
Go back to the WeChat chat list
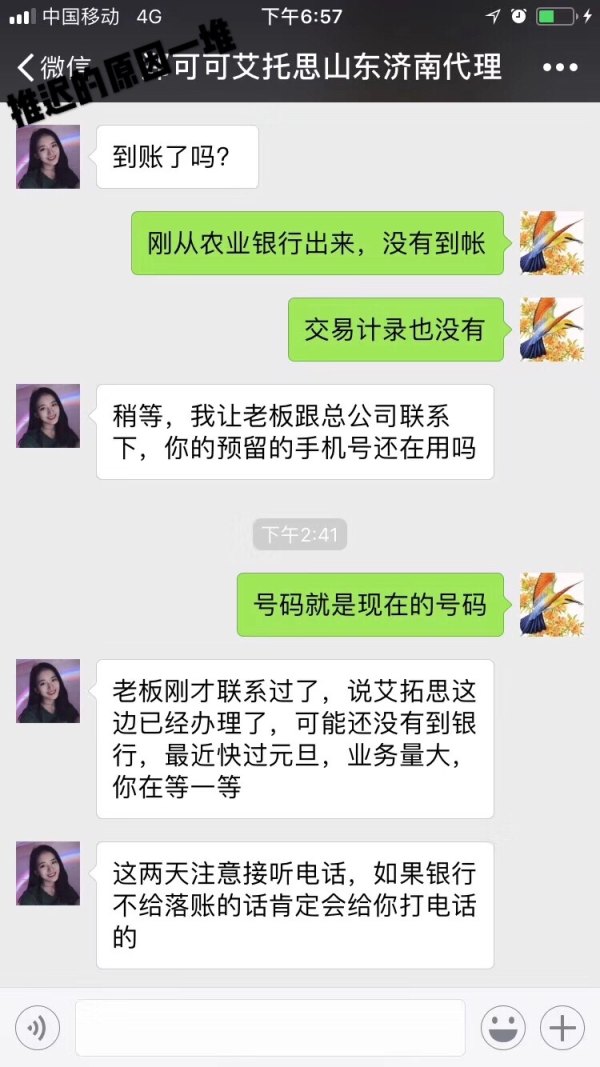(50, 68)
